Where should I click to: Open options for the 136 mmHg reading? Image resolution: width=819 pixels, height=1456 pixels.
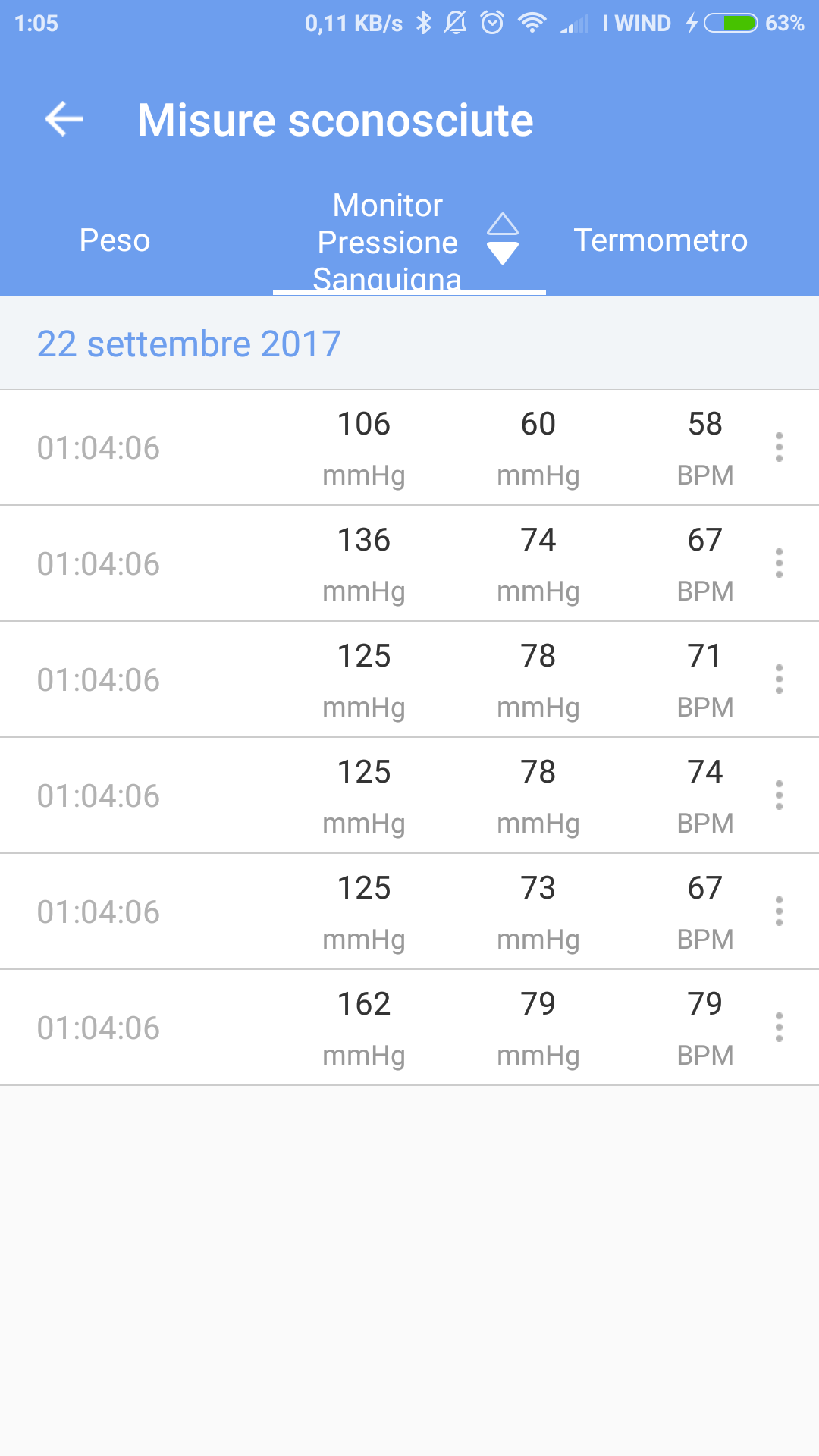click(779, 563)
